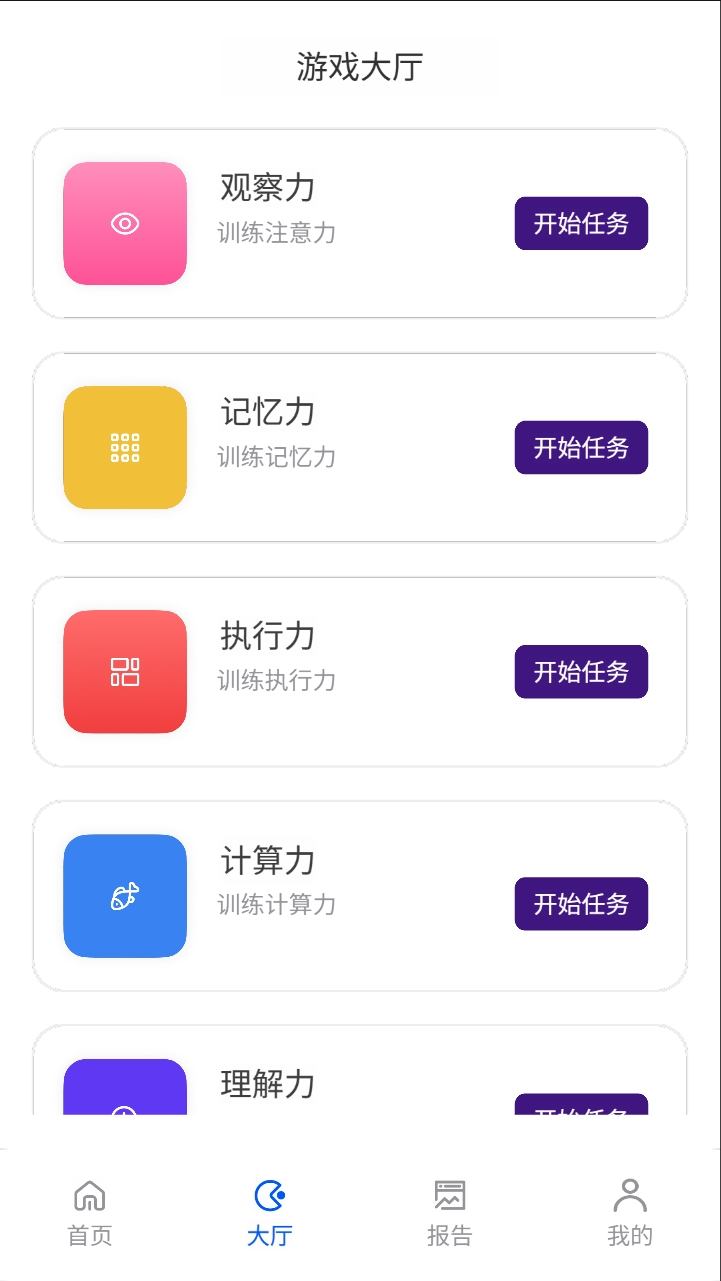This screenshot has width=721, height=1281.
Task: Start the 观察力 task
Action: pyautogui.click(x=581, y=223)
